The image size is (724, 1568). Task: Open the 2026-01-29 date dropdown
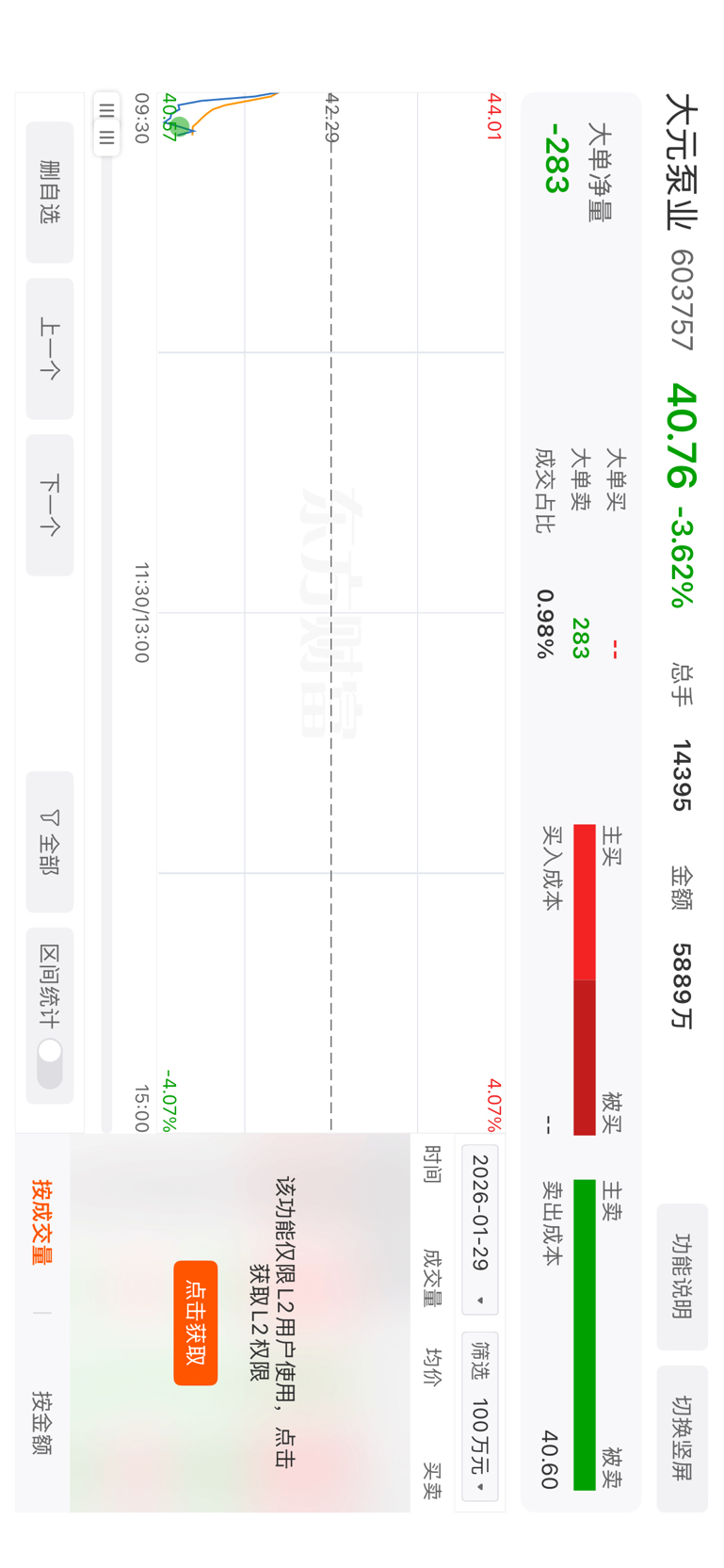click(480, 1228)
